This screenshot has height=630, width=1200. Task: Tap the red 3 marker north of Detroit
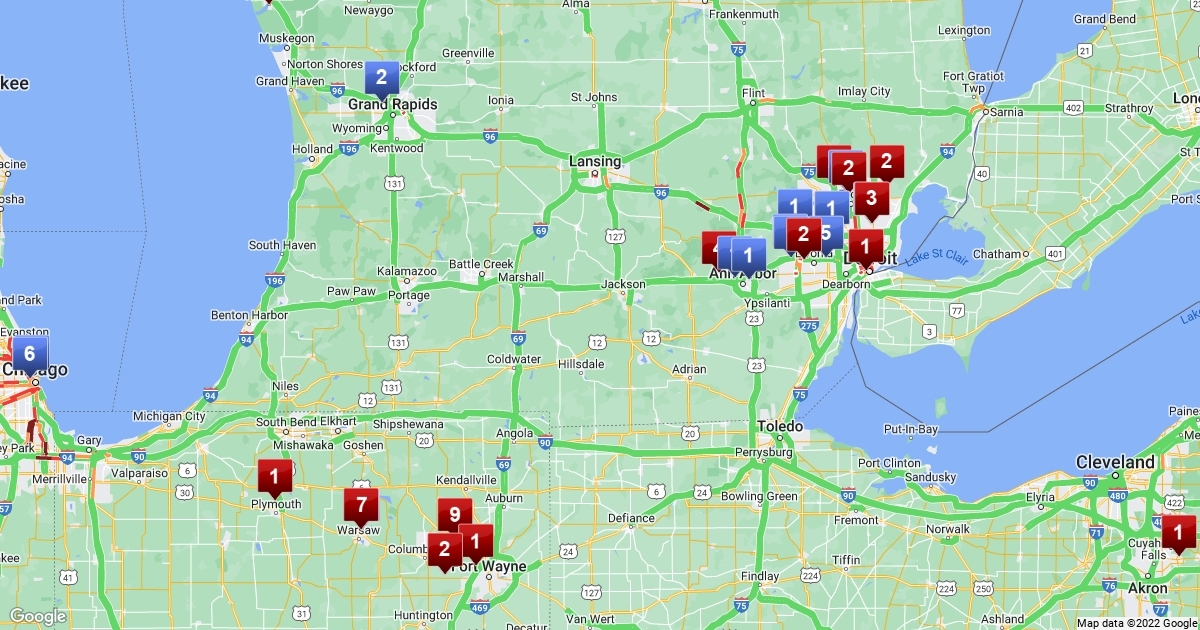[x=871, y=198]
